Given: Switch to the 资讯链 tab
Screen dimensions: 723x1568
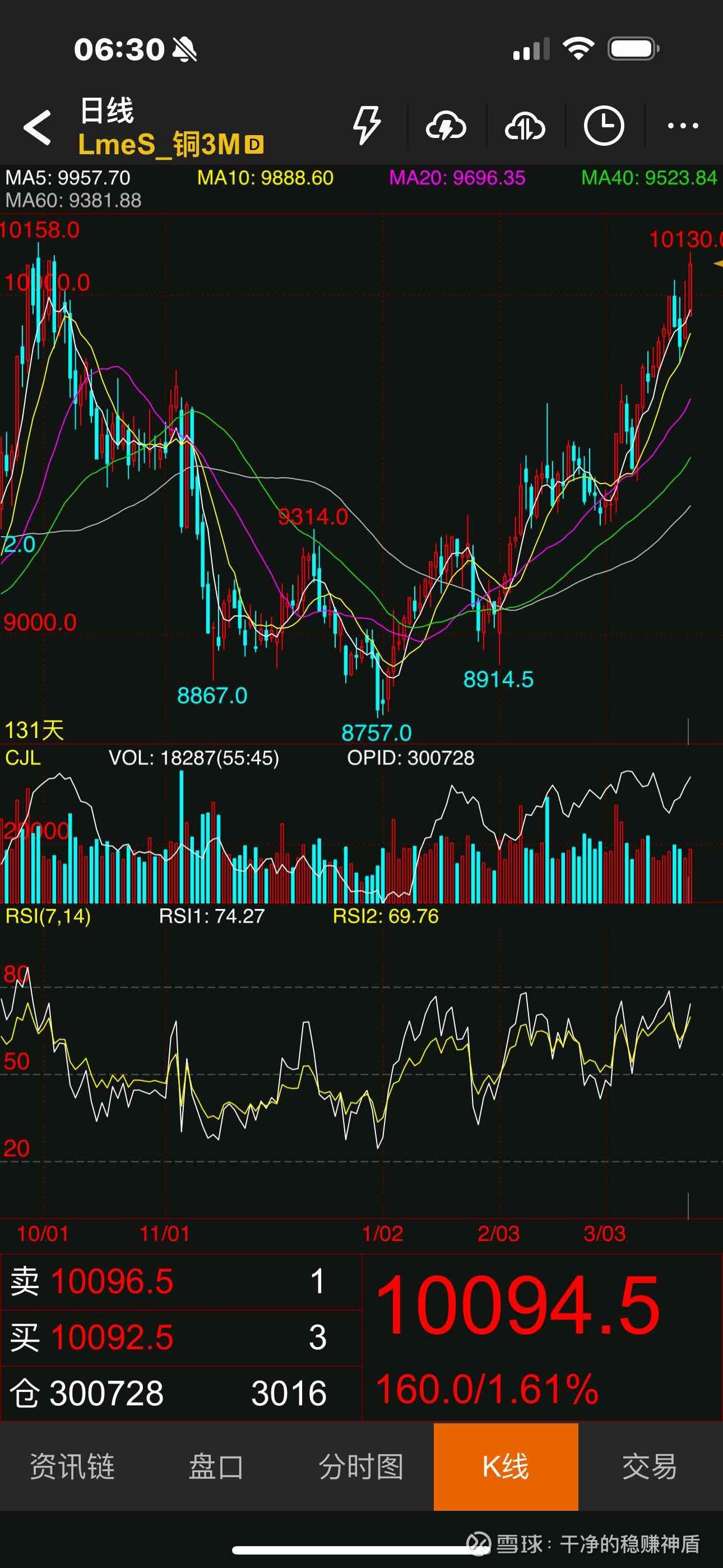Looking at the screenshot, I should pos(72,1466).
